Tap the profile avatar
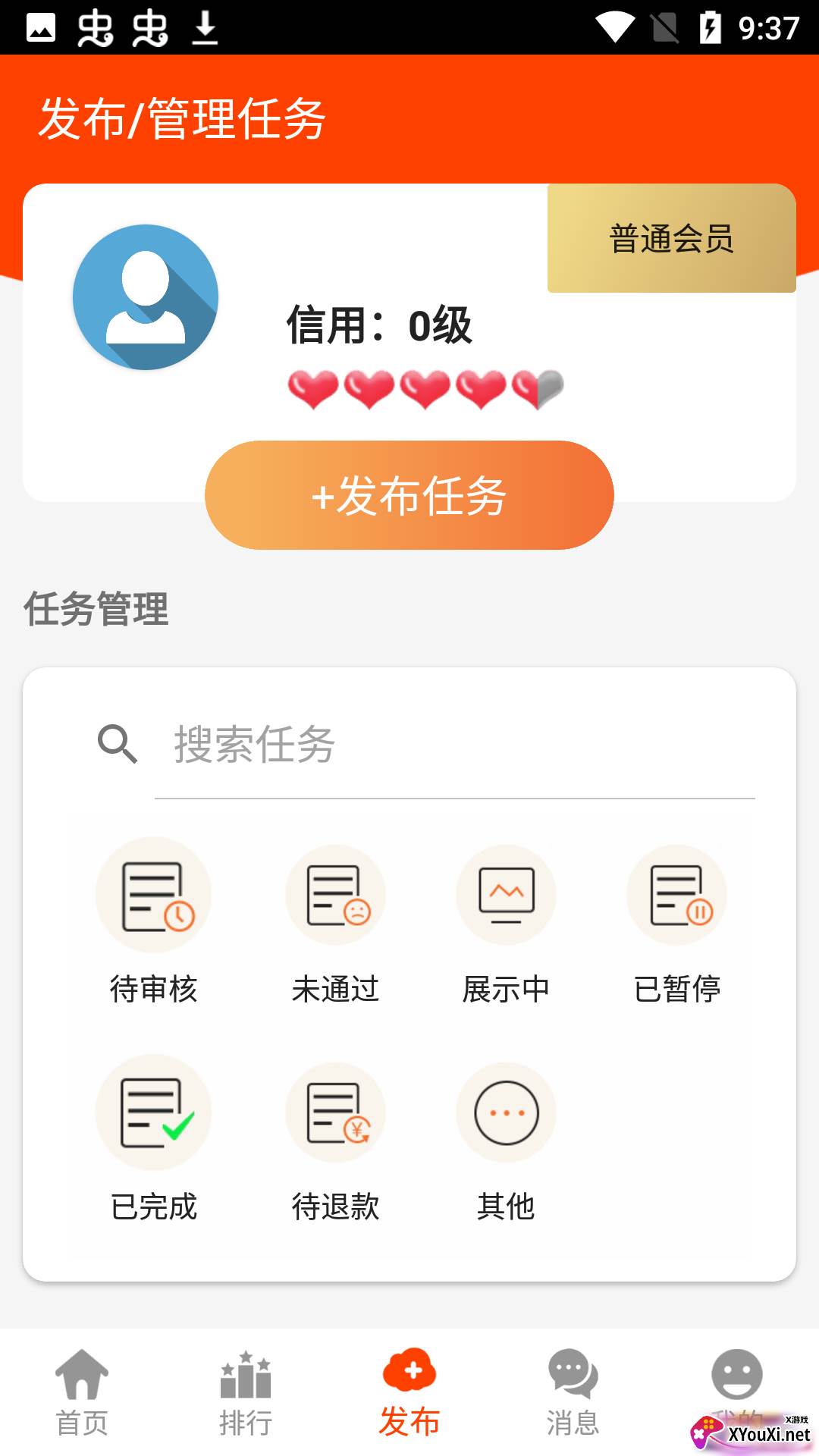Screen dimensions: 819x1456 (146, 297)
